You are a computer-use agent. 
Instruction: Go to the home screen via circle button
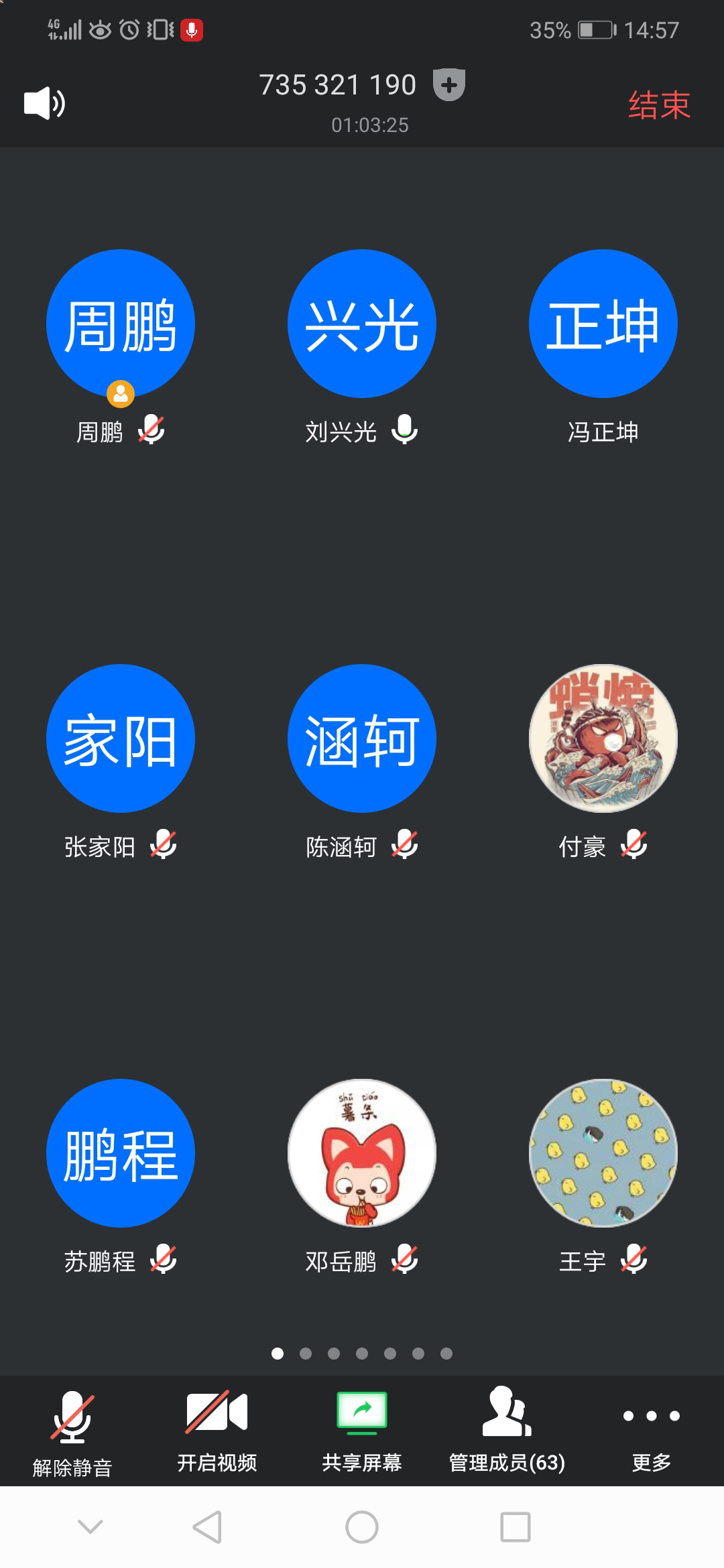(362, 1527)
